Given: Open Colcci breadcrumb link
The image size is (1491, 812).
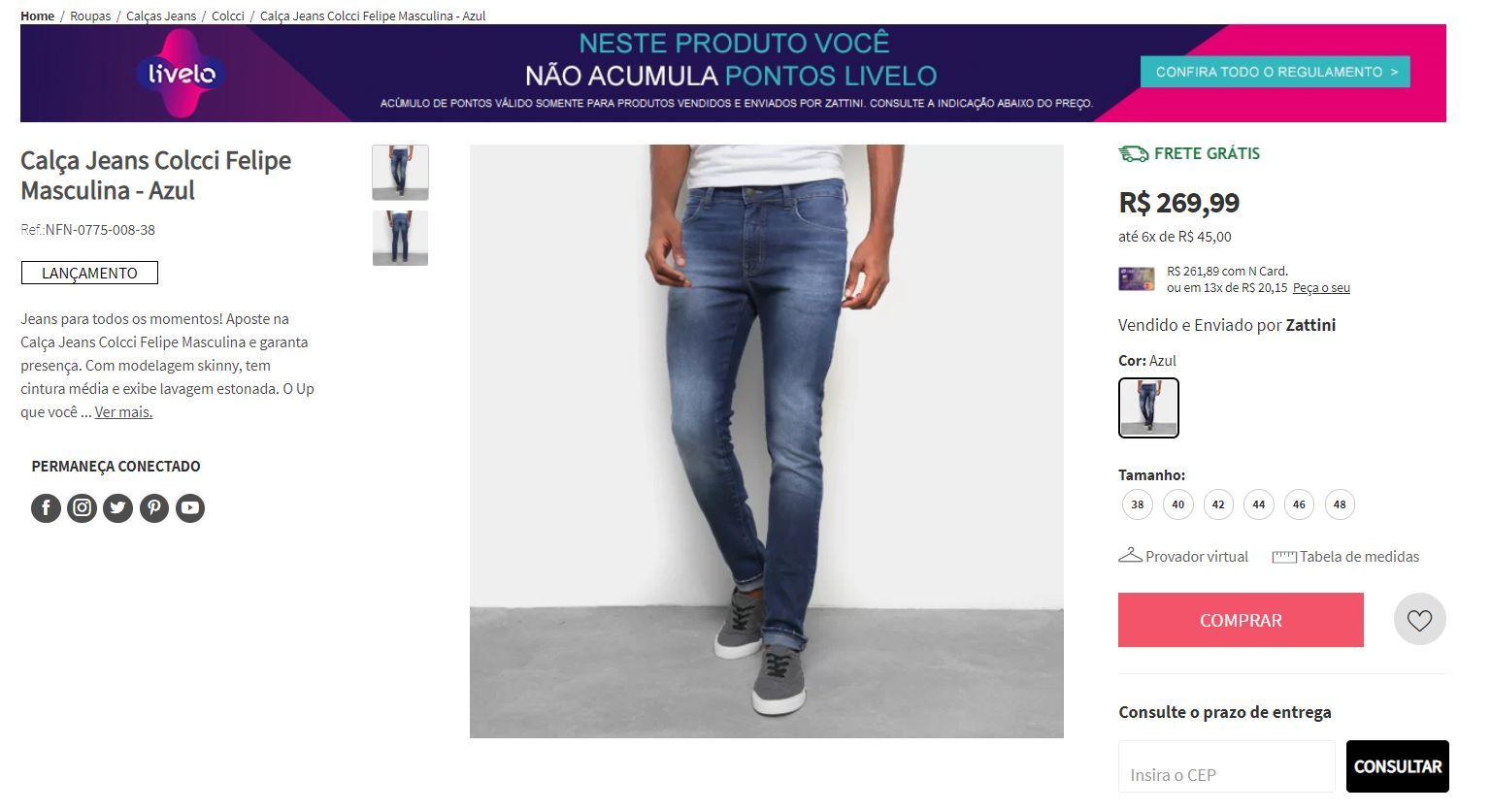Looking at the screenshot, I should (x=228, y=16).
